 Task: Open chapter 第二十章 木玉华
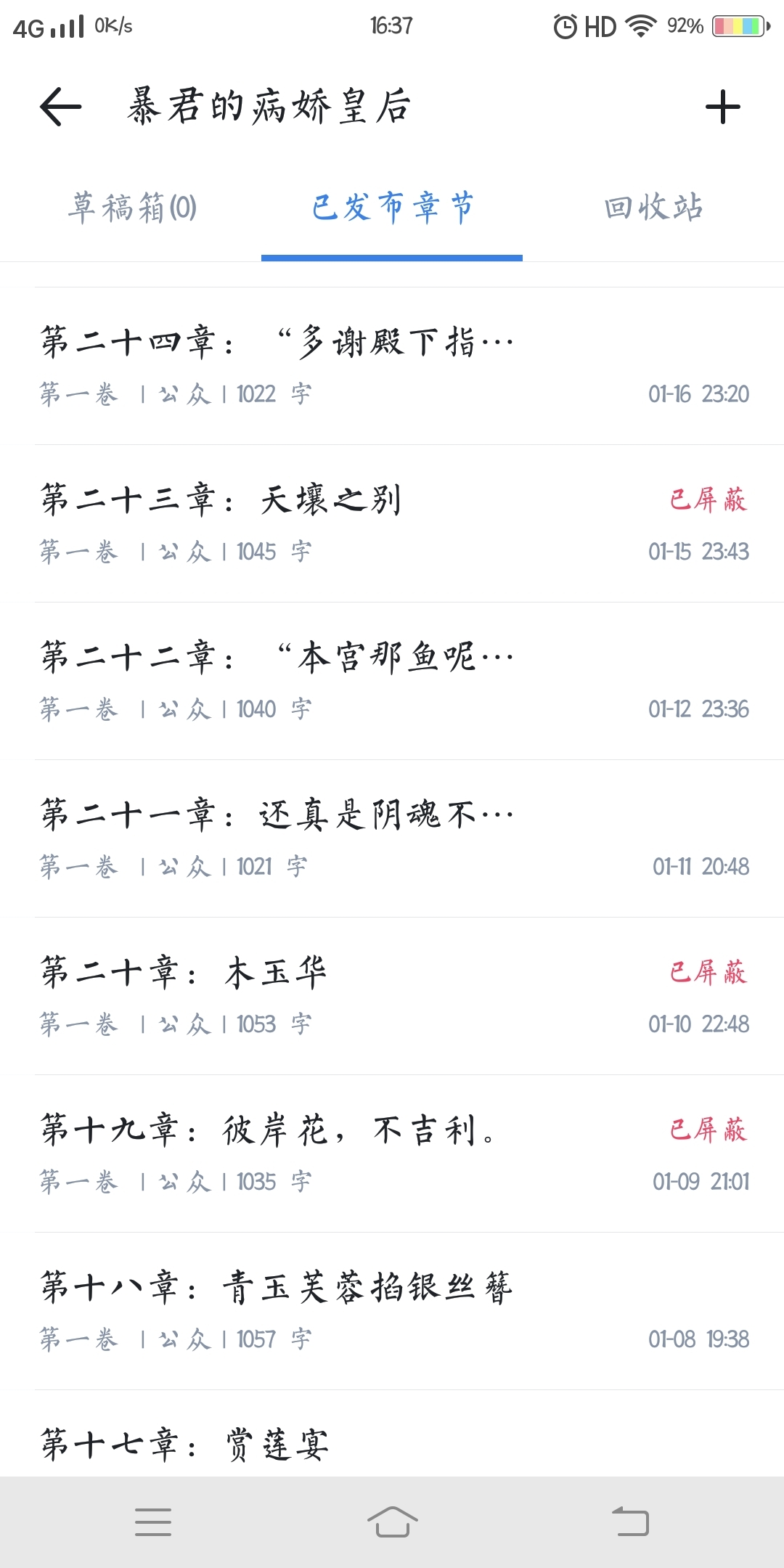tap(392, 995)
